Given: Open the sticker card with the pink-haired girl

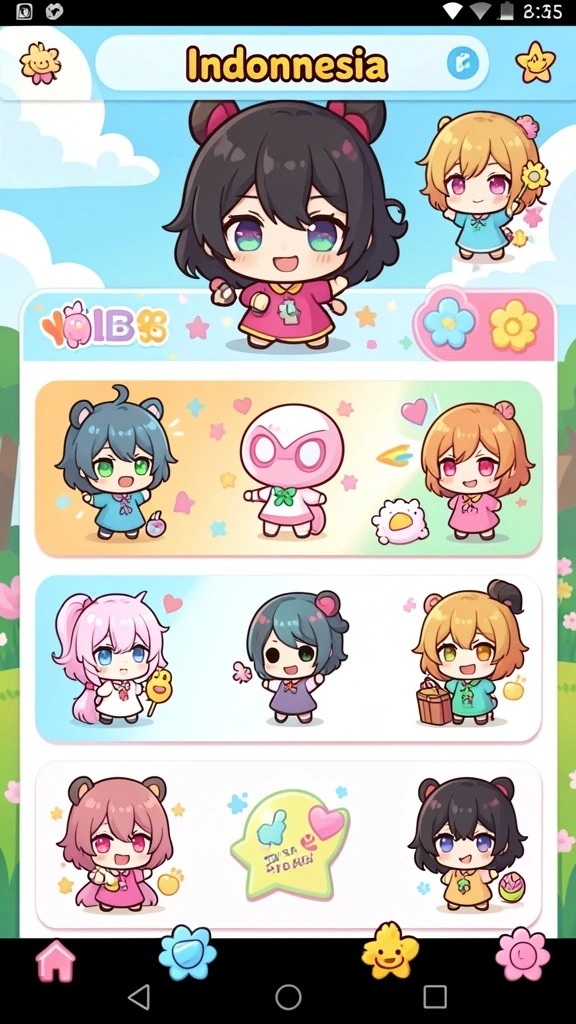Looking at the screenshot, I should (x=288, y=659).
